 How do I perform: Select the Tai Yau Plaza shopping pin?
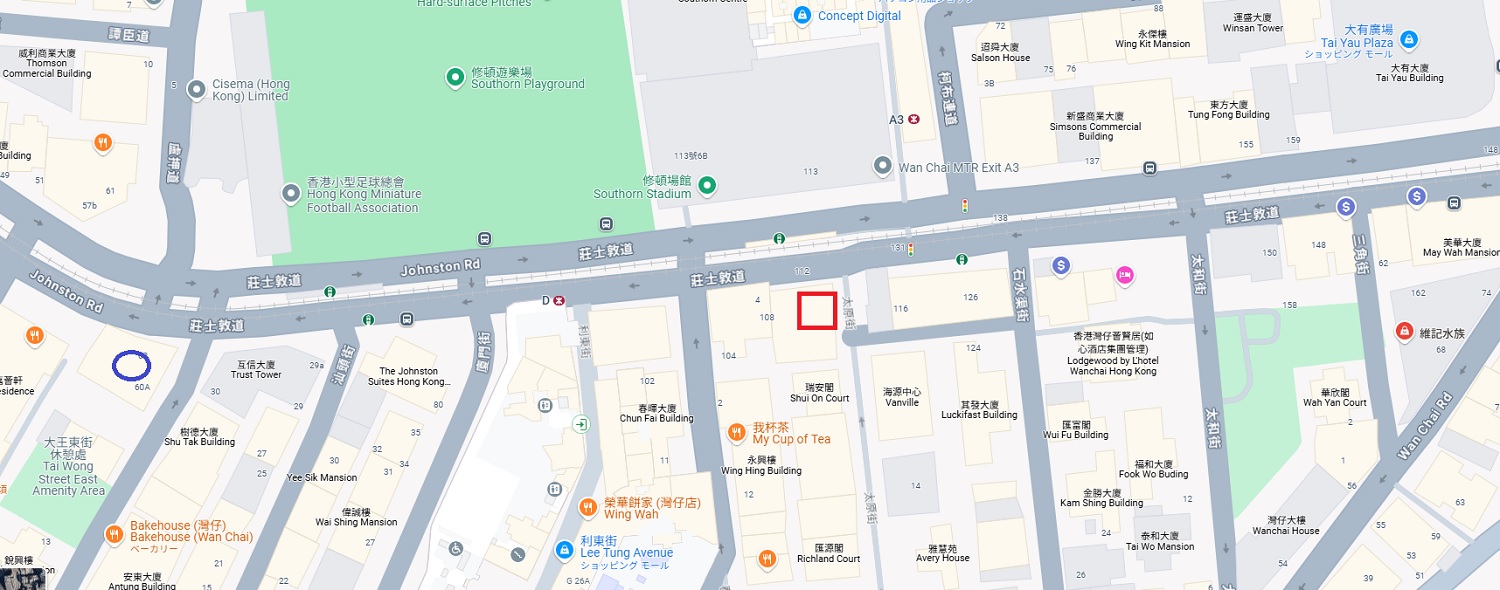pos(1409,40)
